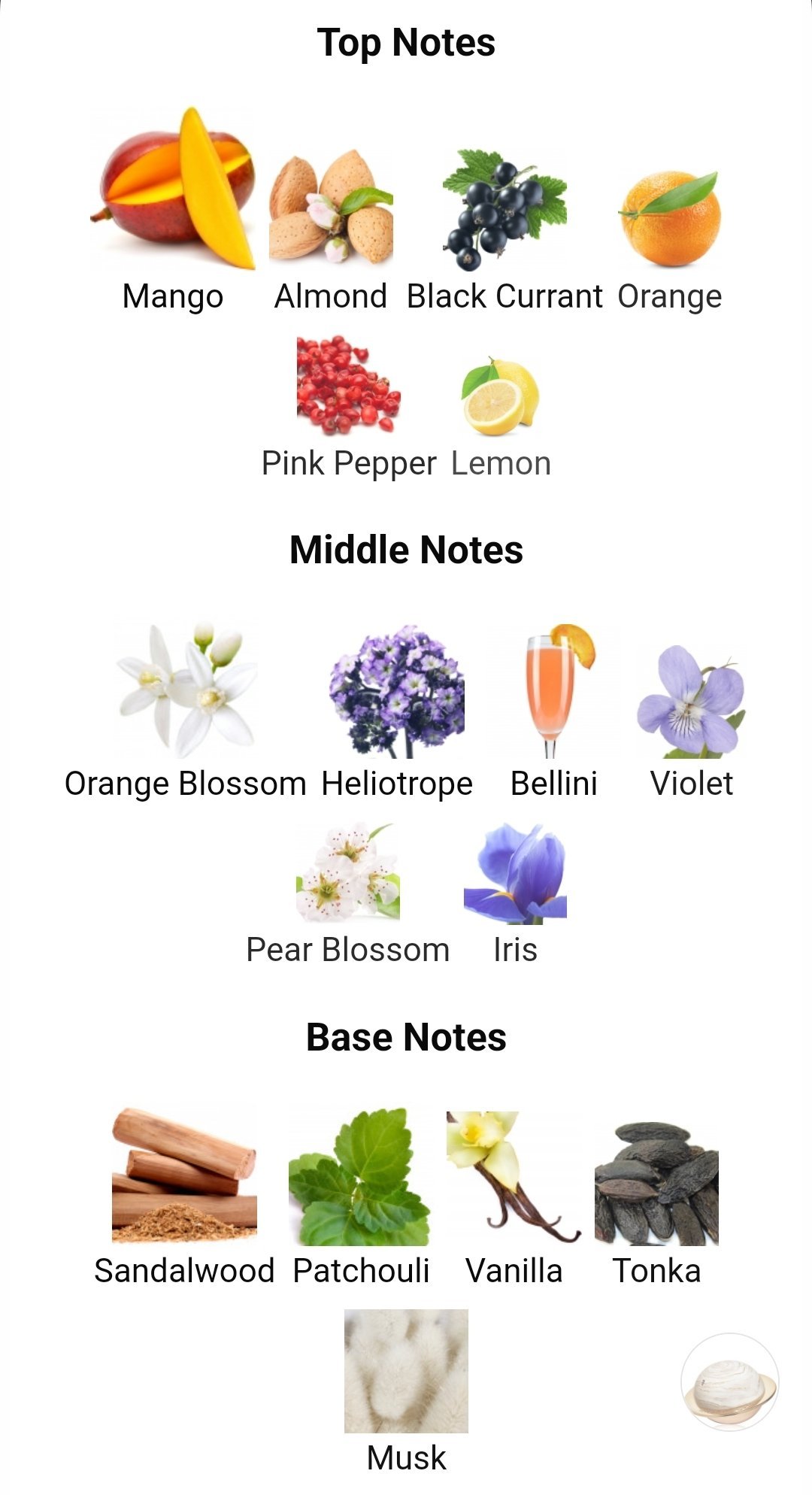
Task: Open the Sandalwood note
Action: click(x=184, y=1175)
